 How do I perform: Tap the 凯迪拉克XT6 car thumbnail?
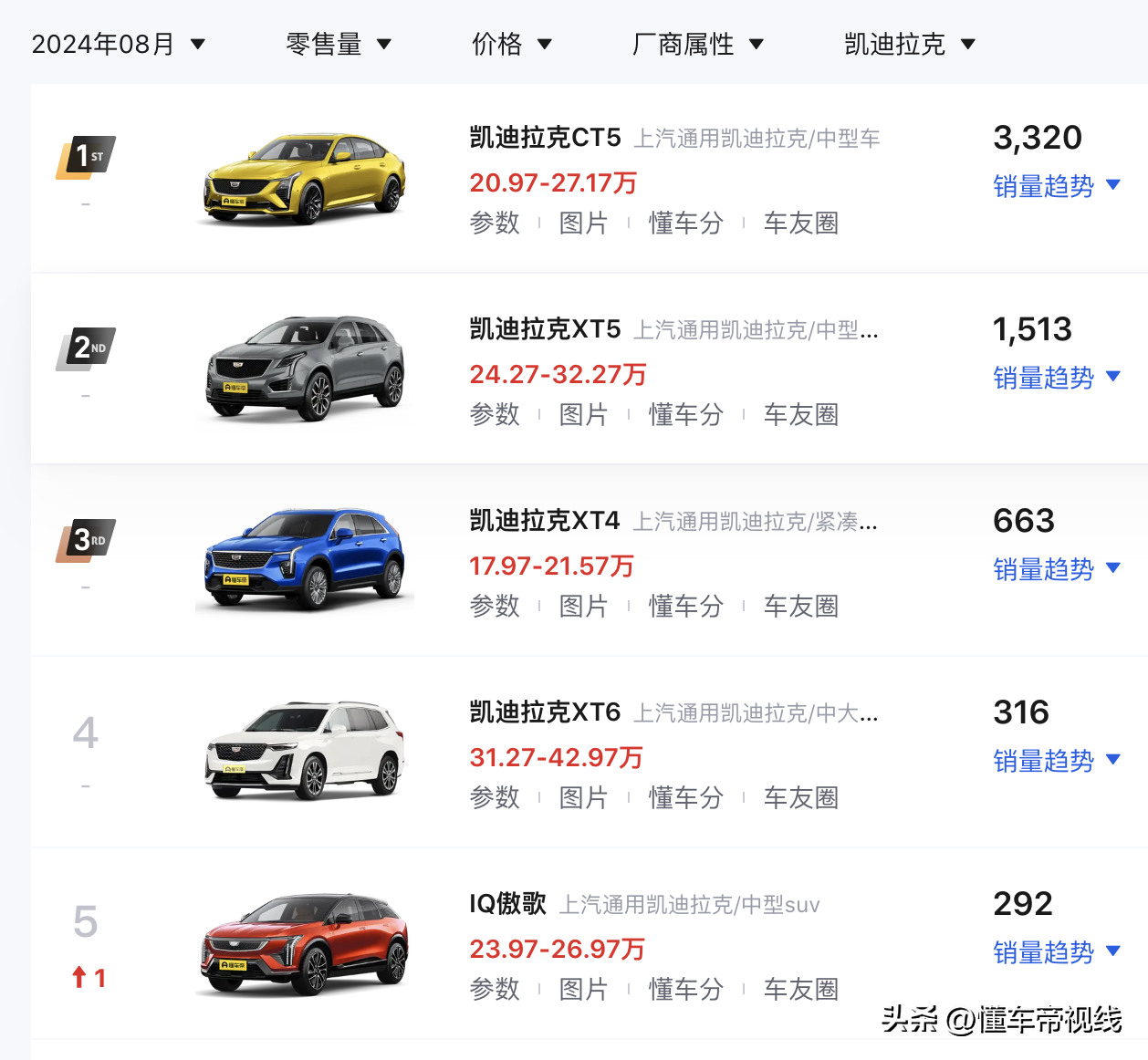(x=305, y=752)
